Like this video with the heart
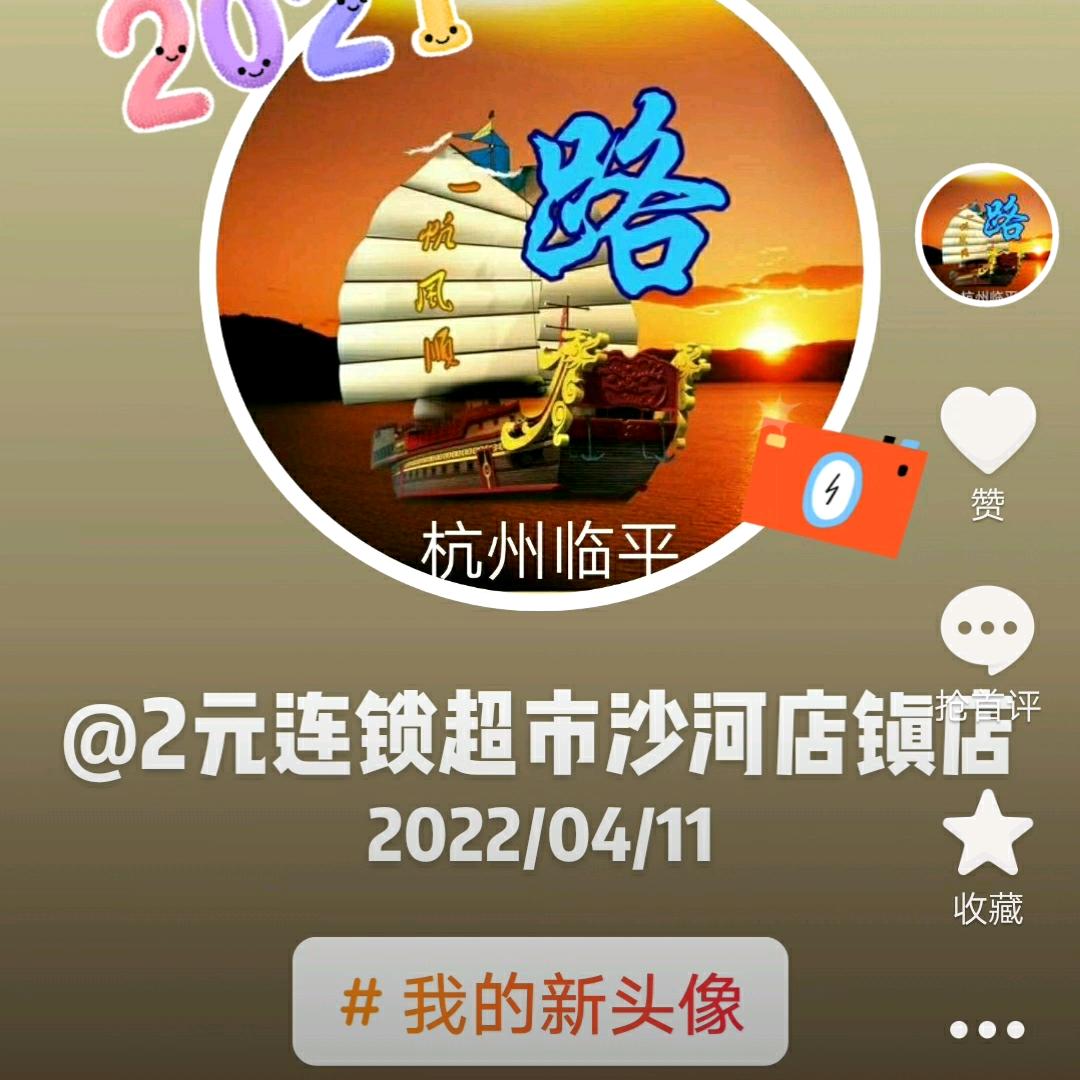1080x1080 pixels. (x=988, y=431)
